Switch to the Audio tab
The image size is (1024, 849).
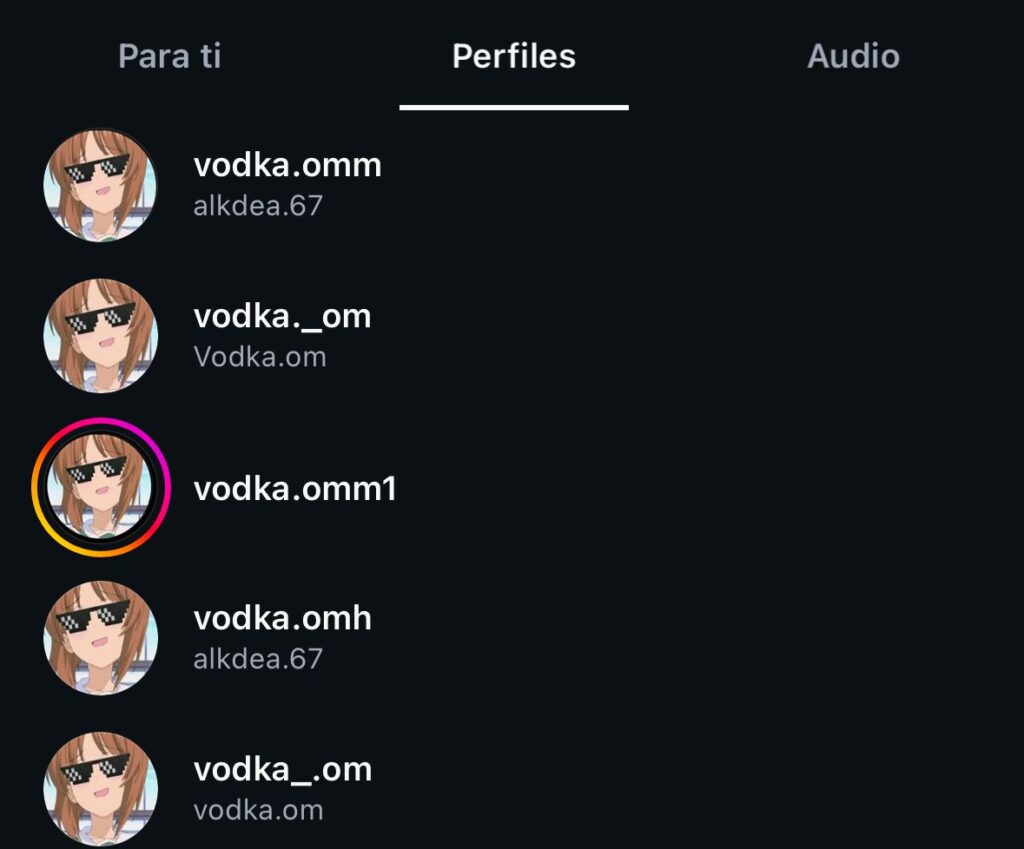coord(853,56)
